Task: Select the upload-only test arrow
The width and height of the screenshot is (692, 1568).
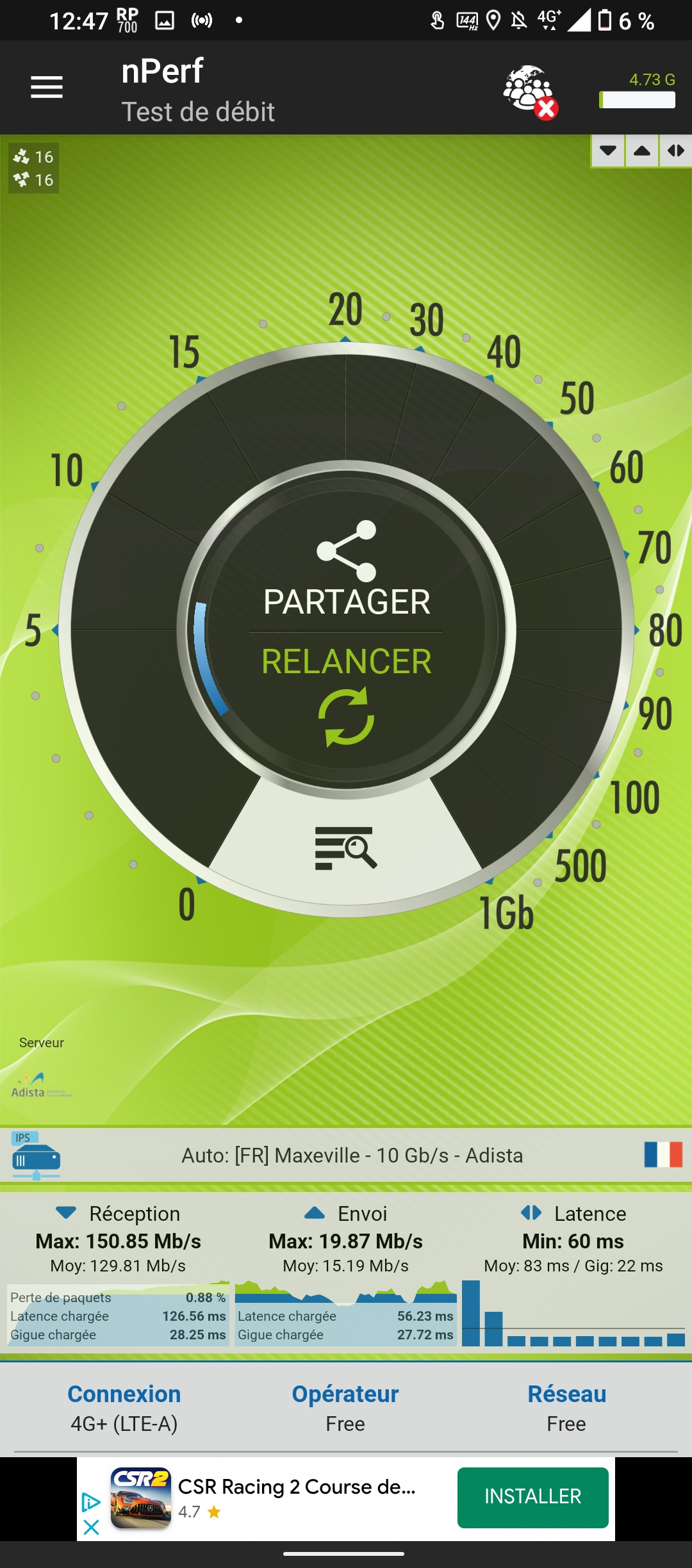Action: (x=642, y=151)
